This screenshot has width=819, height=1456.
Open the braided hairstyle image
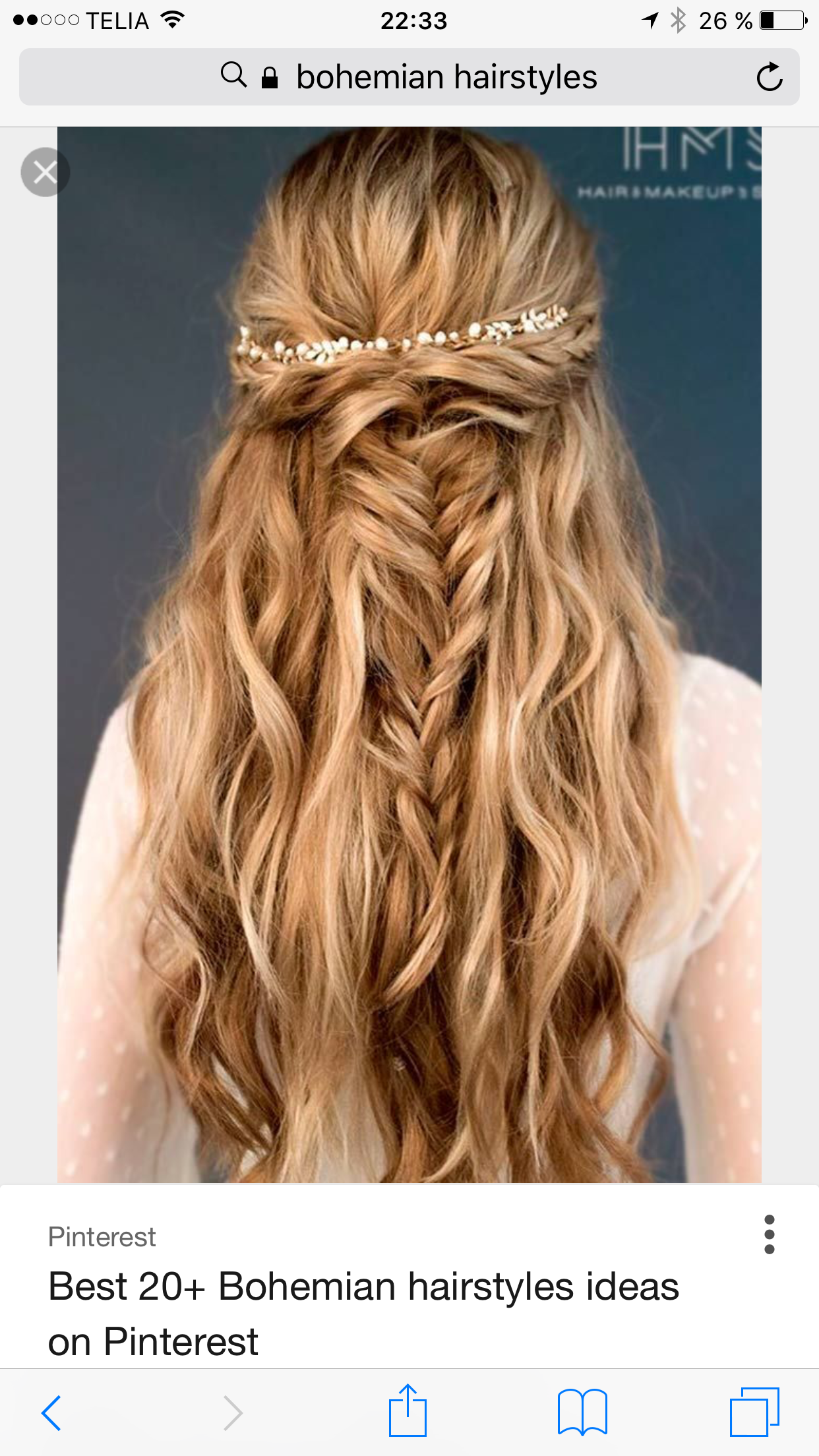pyautogui.click(x=409, y=654)
